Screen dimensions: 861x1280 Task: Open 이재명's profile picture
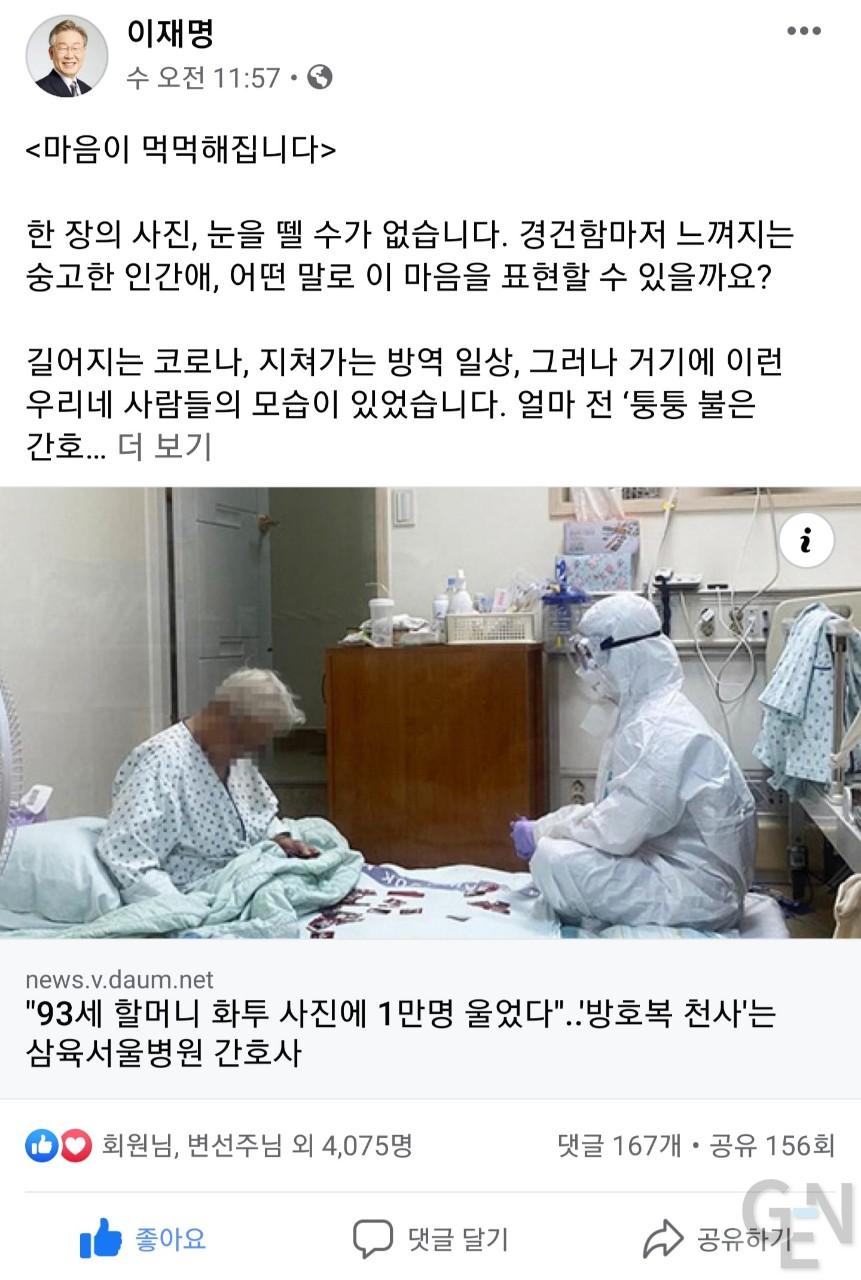[x=66, y=56]
